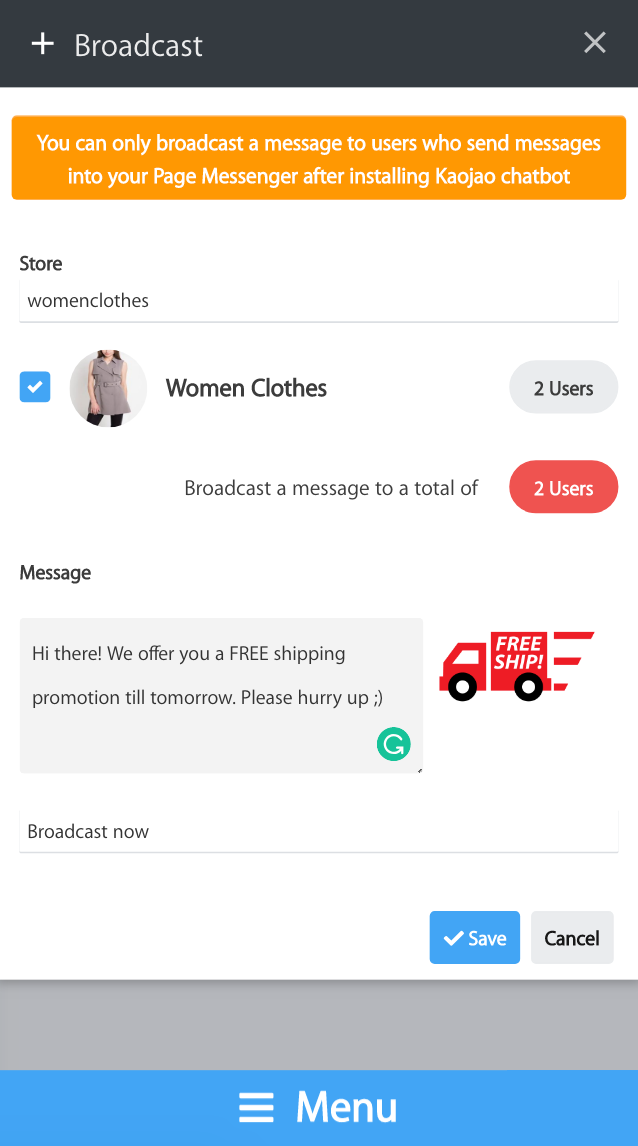Save the broadcast message
The width and height of the screenshot is (638, 1146).
click(x=474, y=938)
